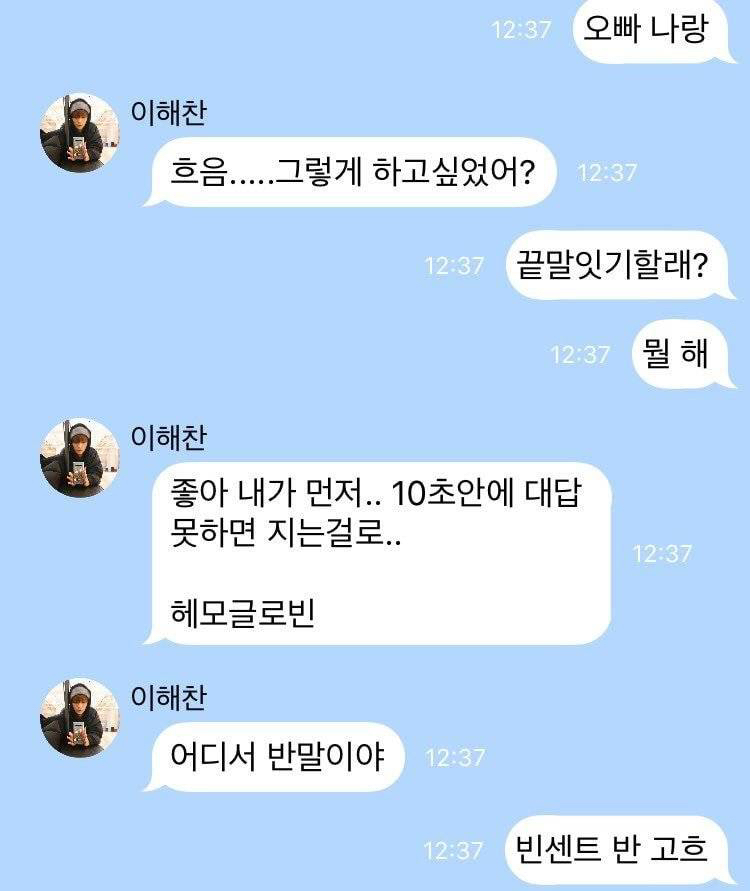View 이해찬's profile photo beside 어디서 반말이야
Image resolution: width=750 pixels, height=891 pixels.
(x=80, y=718)
